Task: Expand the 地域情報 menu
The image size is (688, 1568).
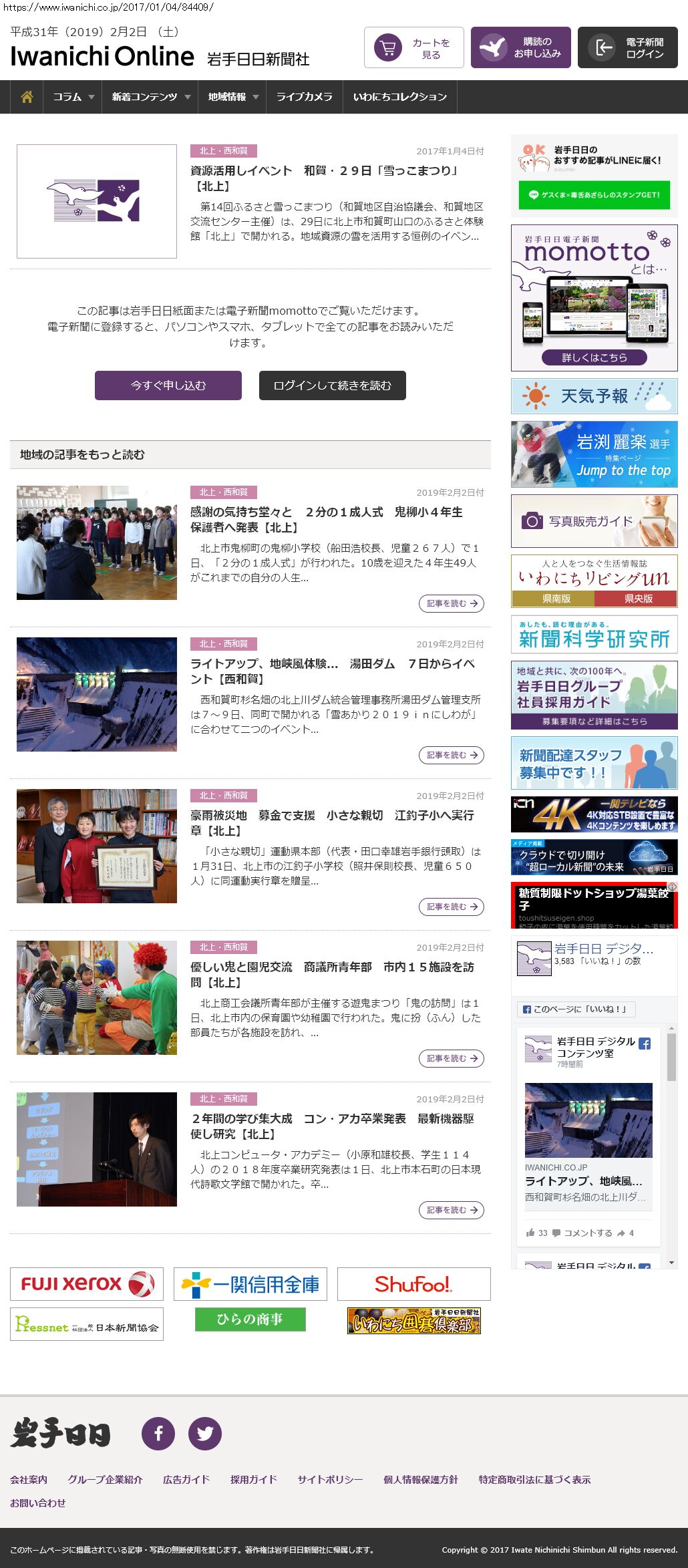Action: coord(232,97)
